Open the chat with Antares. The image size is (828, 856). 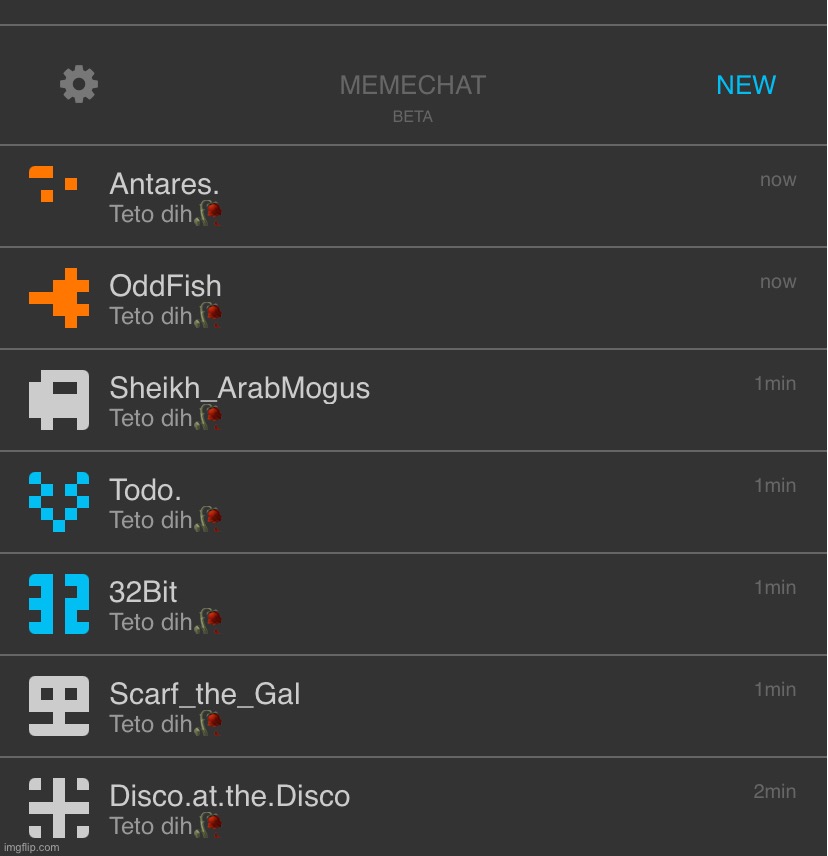(164, 185)
